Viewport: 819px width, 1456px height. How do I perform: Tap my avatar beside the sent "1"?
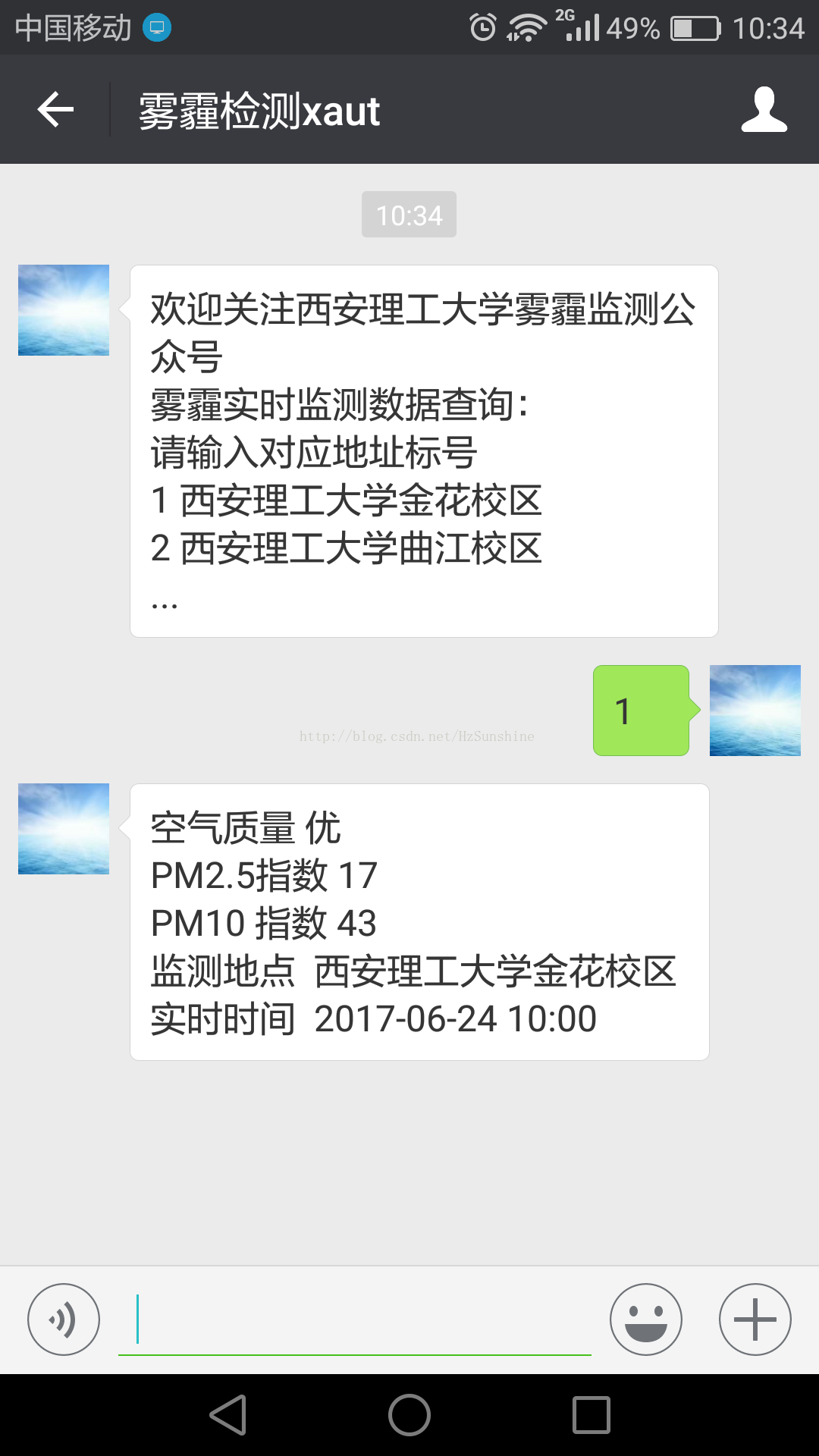[755, 711]
